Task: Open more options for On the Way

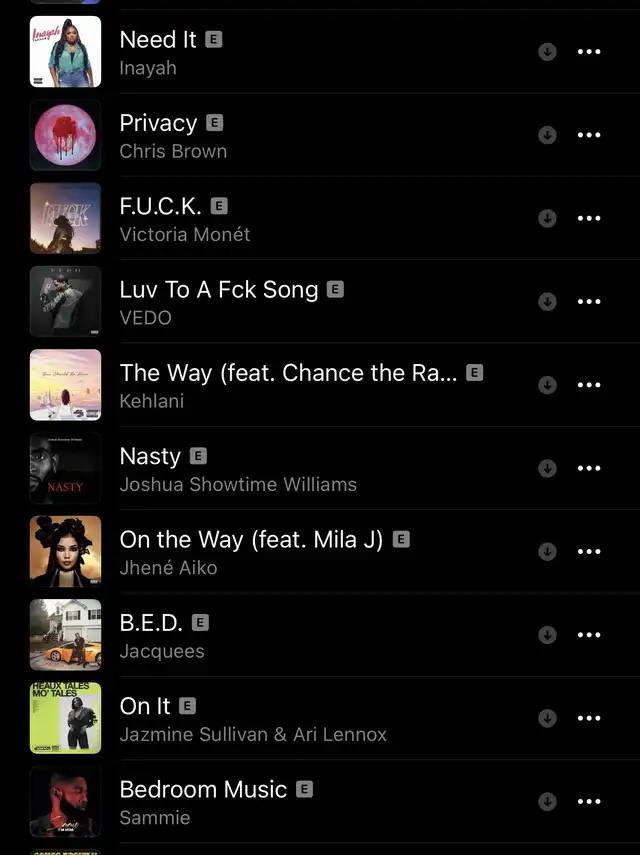Action: point(590,551)
